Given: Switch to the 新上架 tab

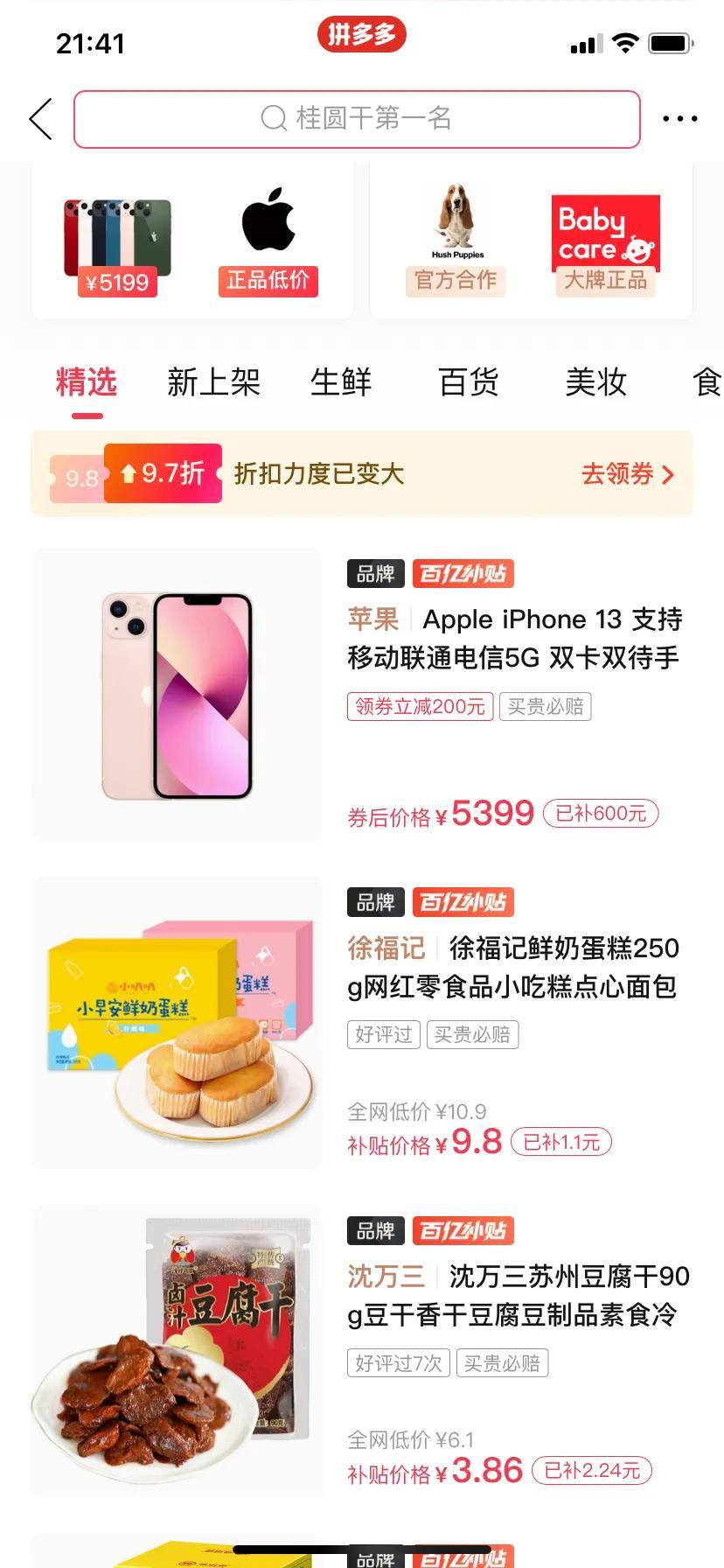Looking at the screenshot, I should 213,382.
